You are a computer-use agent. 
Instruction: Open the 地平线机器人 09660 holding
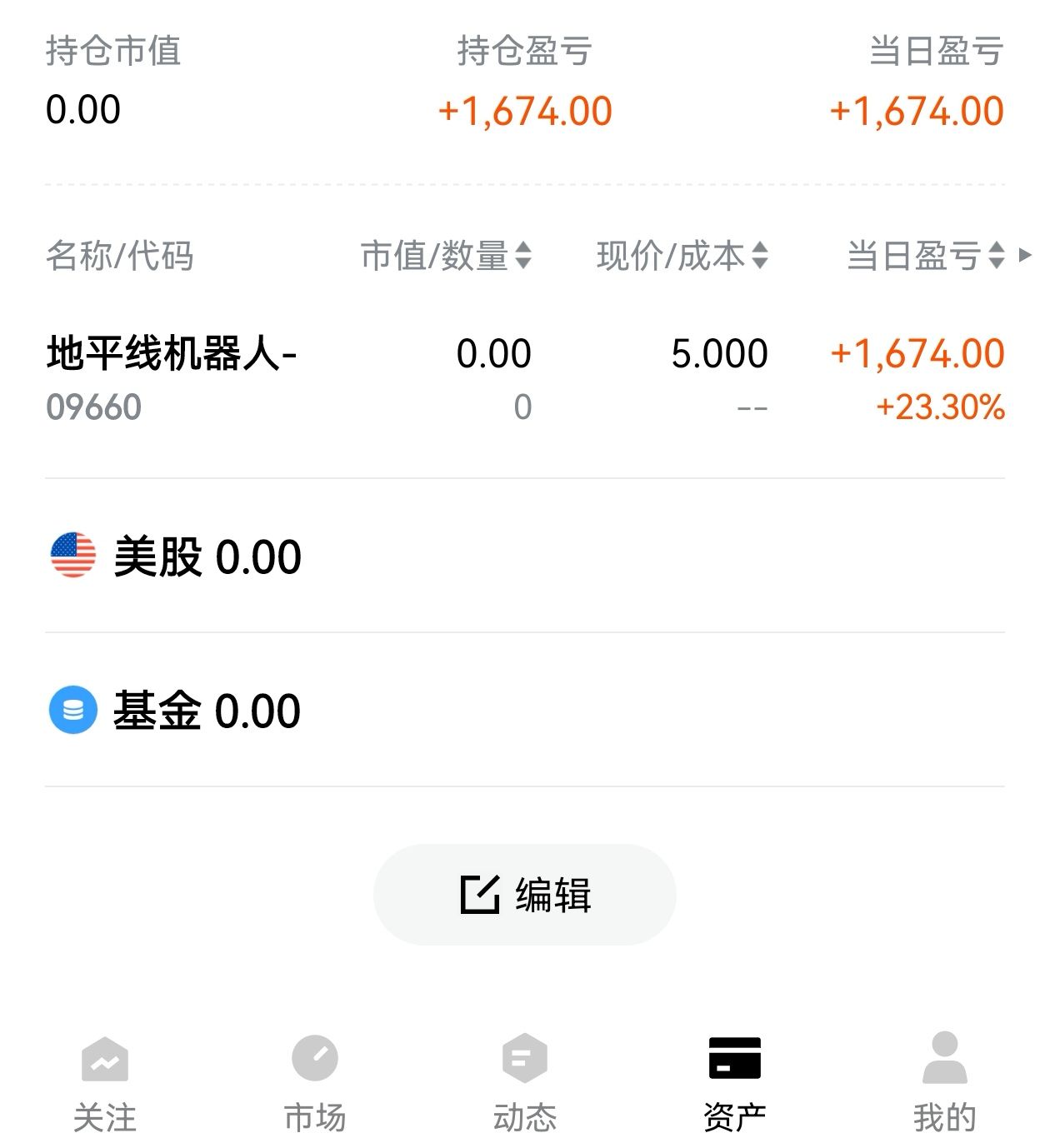point(171,377)
